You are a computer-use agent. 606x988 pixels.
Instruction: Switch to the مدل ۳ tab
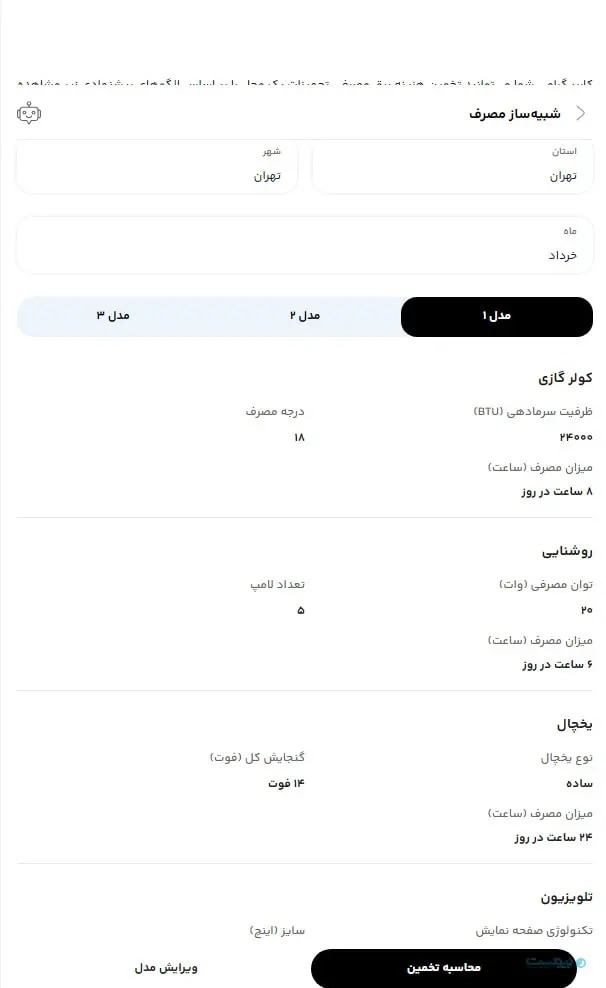coord(113,316)
